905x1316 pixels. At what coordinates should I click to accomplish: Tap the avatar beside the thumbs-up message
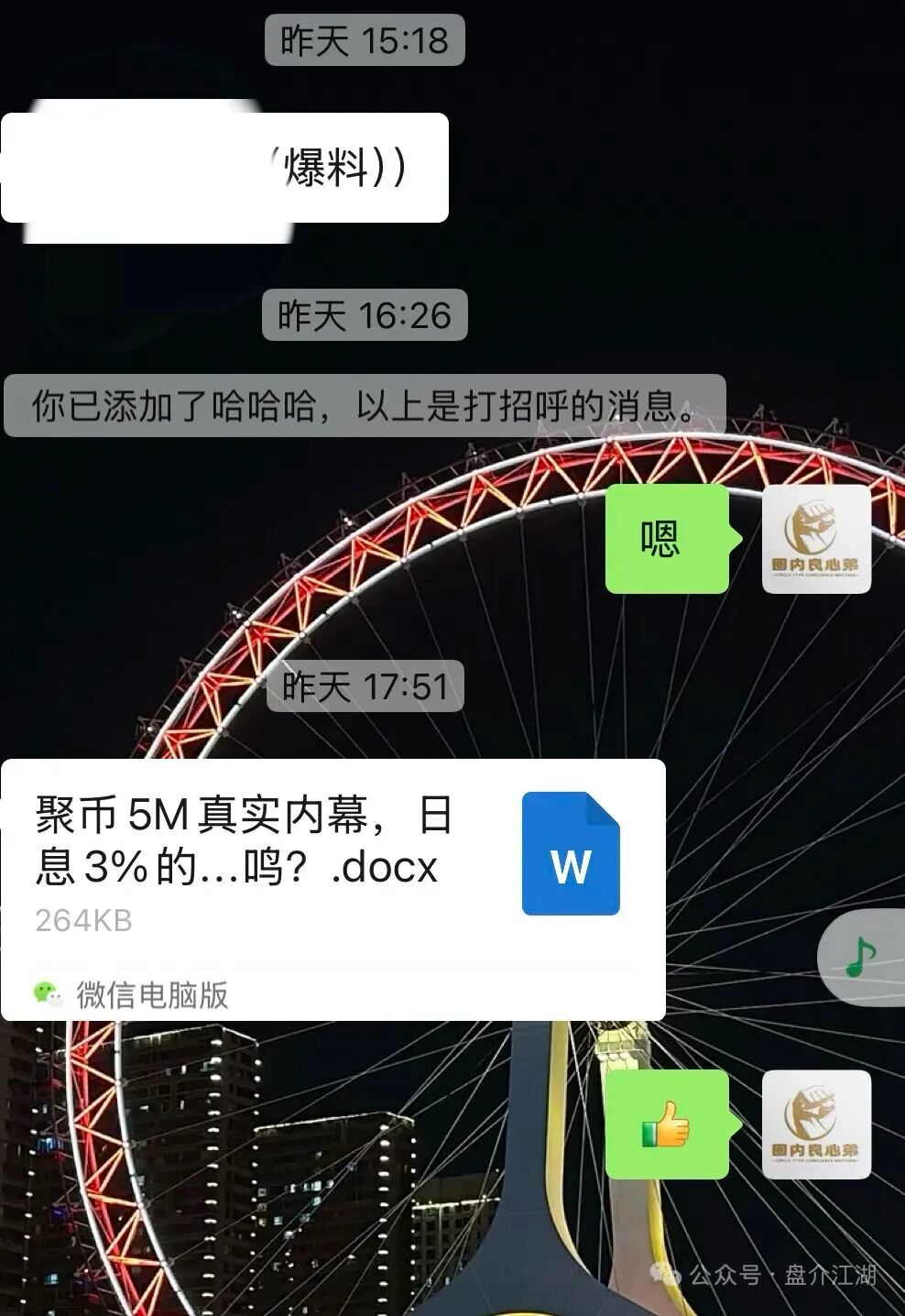816,1124
